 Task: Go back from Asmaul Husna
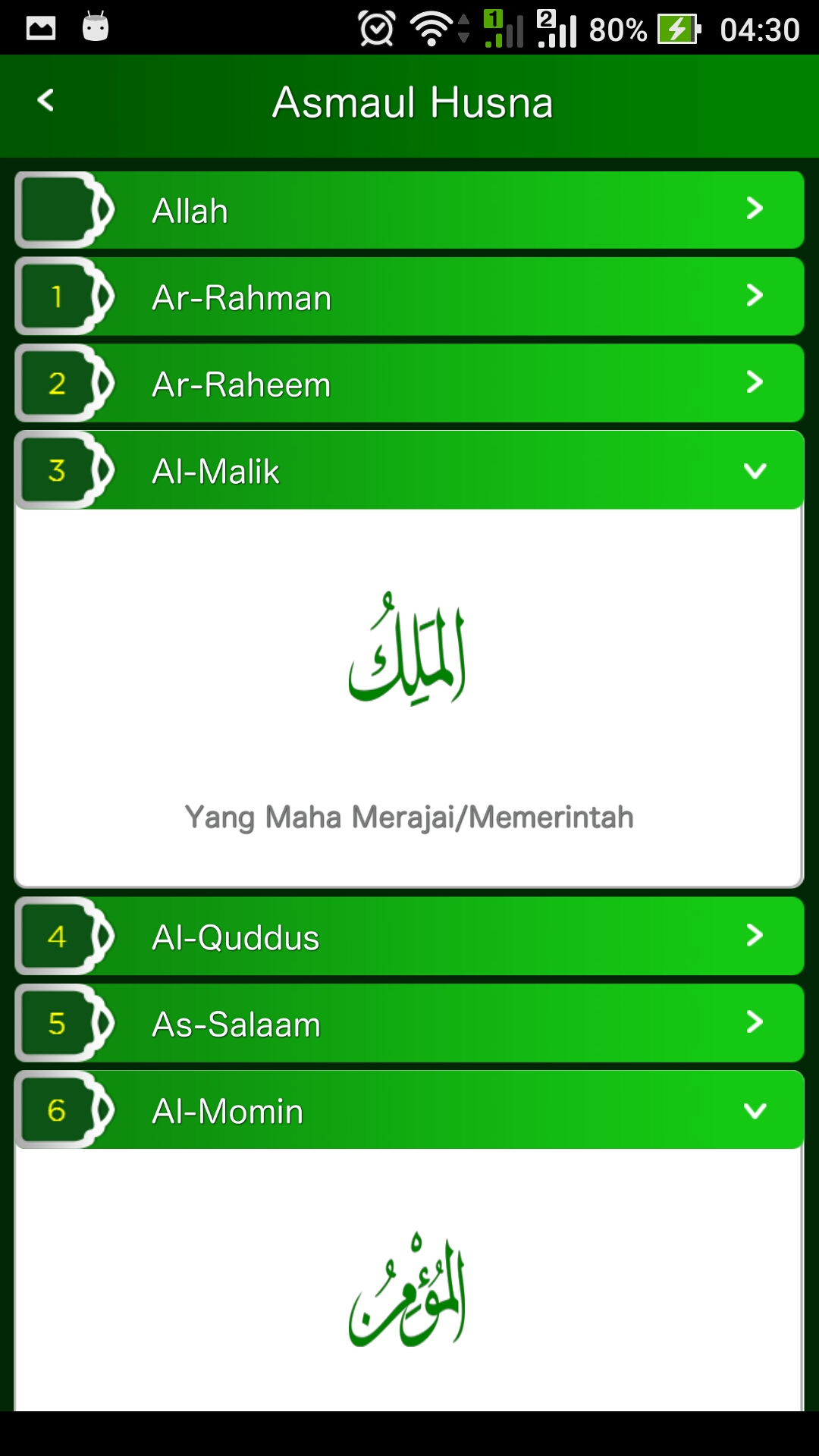pyautogui.click(x=46, y=101)
